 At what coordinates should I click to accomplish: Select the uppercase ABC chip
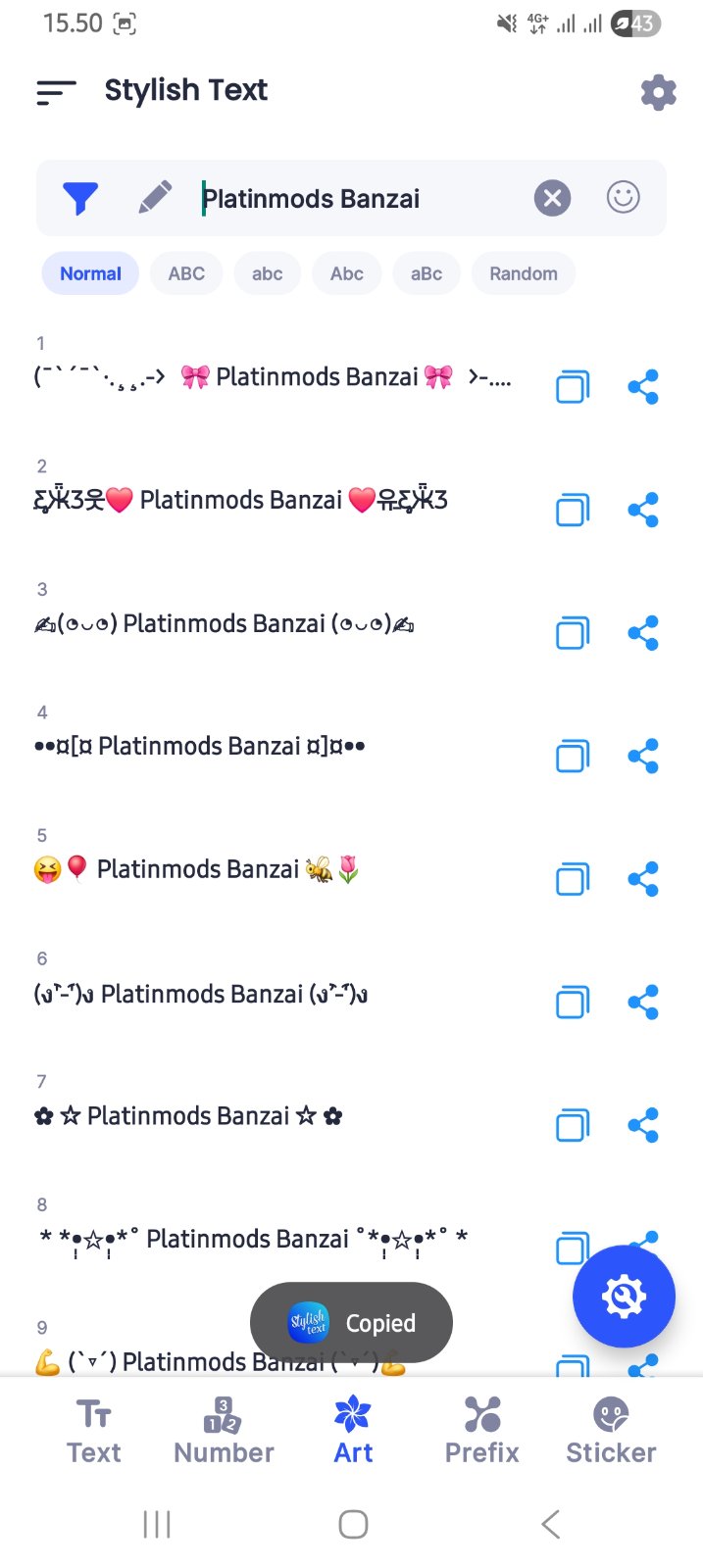(186, 273)
